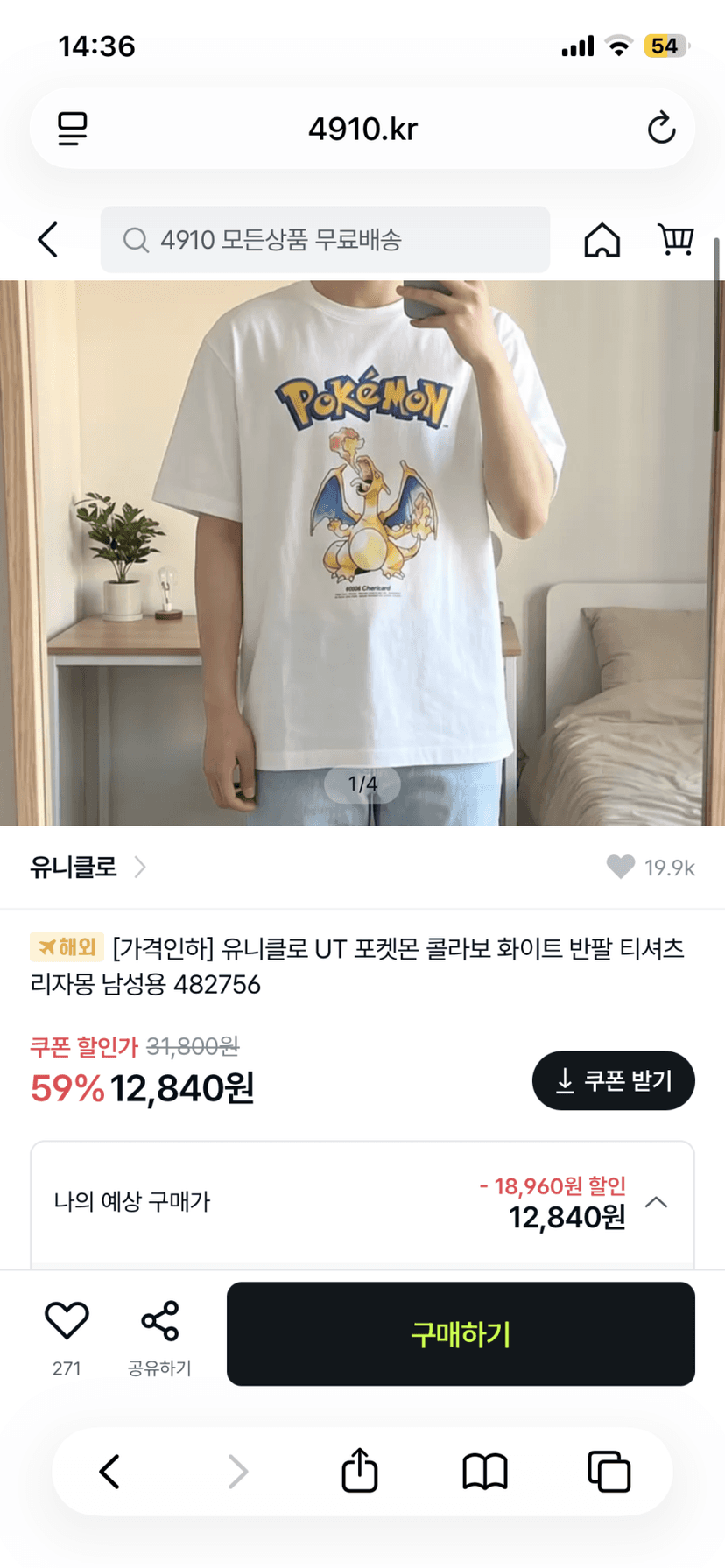The width and height of the screenshot is (725, 1568).
Task: Tap the 4910 search field
Action: [x=325, y=240]
